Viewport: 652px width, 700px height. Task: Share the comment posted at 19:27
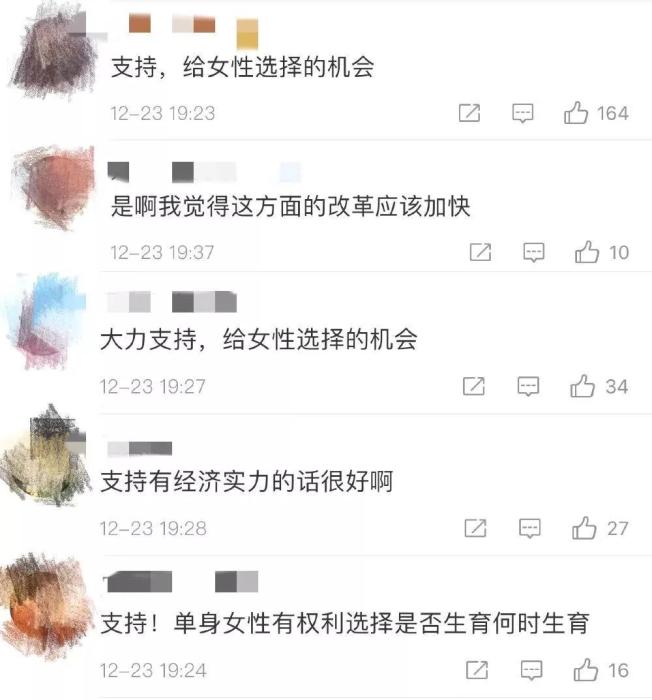tap(474, 385)
